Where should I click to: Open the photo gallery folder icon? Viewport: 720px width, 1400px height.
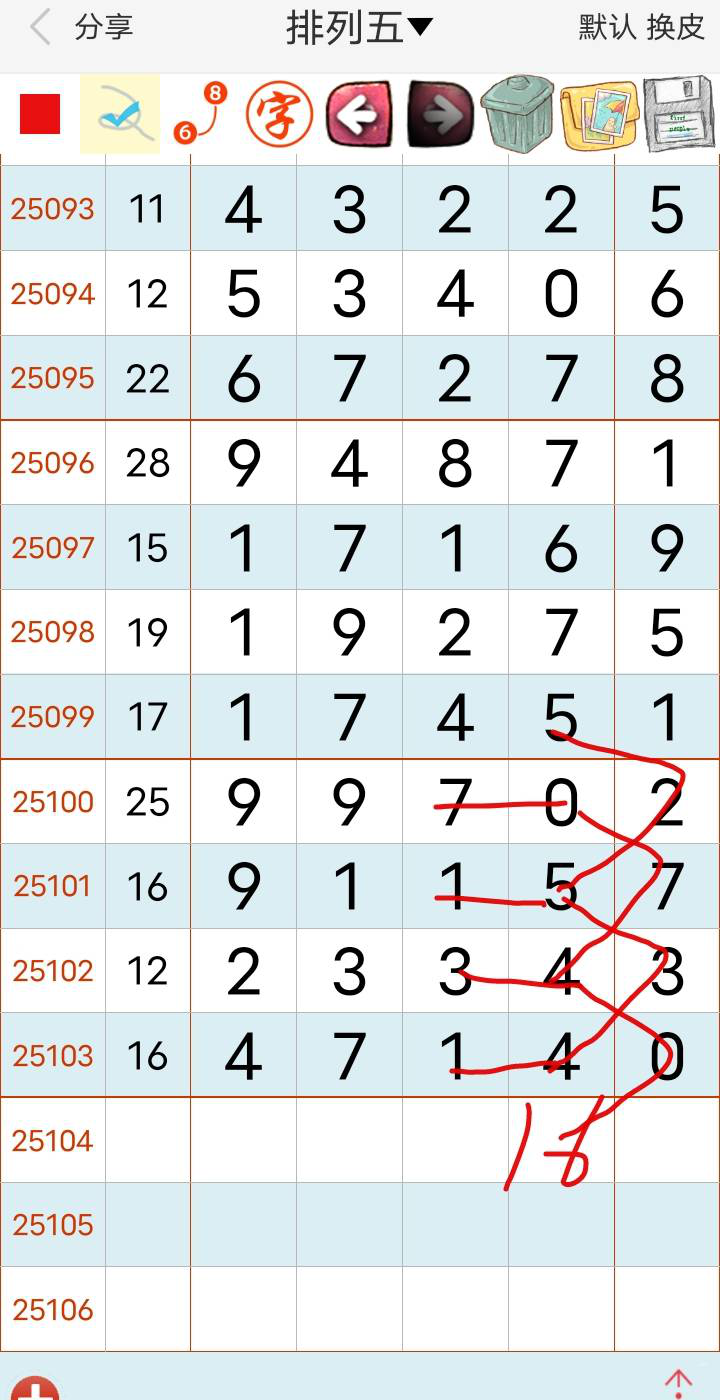coord(599,114)
